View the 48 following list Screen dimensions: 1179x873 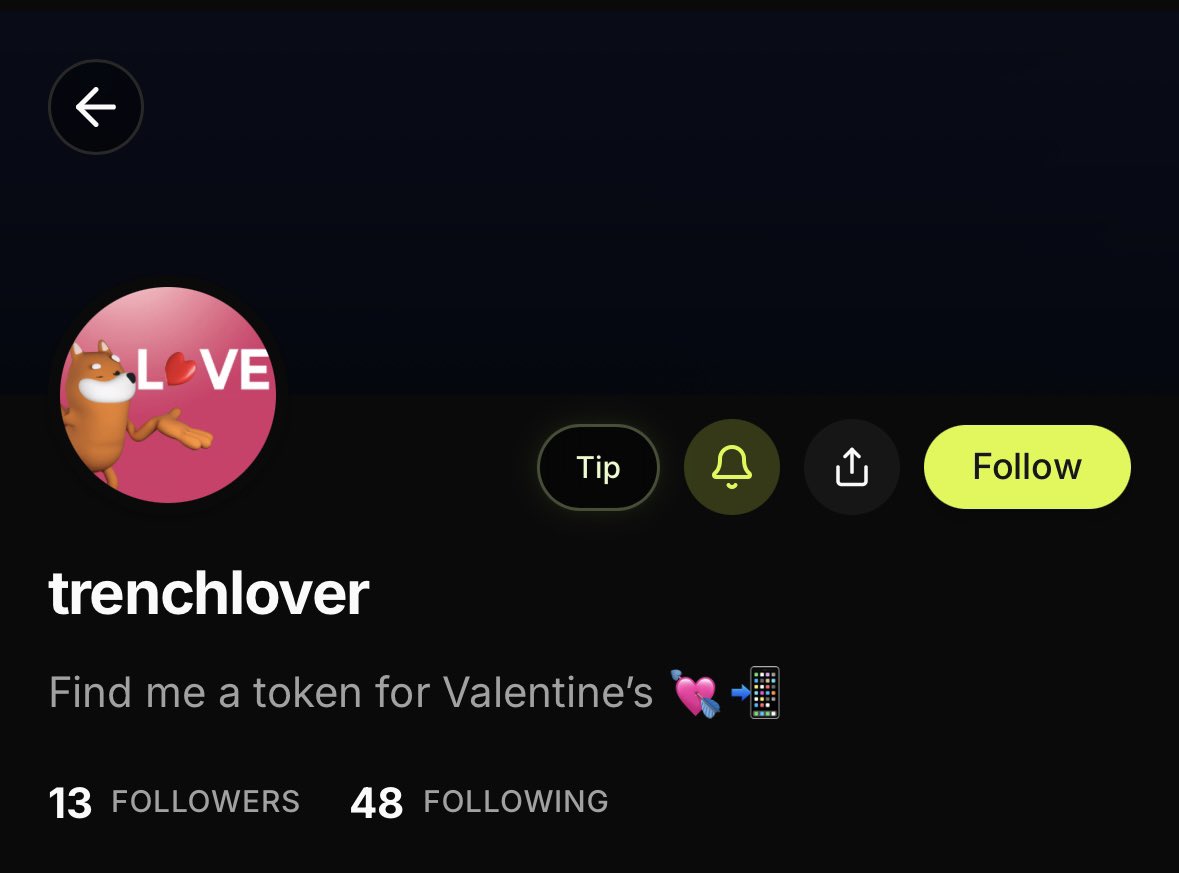pyautogui.click(x=479, y=801)
